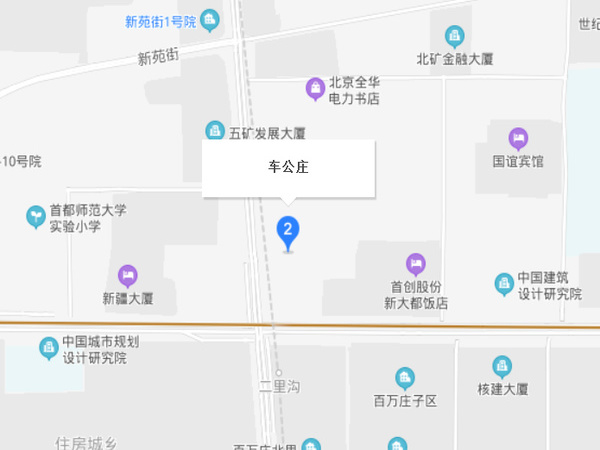The image size is (600, 450).
Task: Tap the blue marker numbered 2
Action: pos(288,232)
